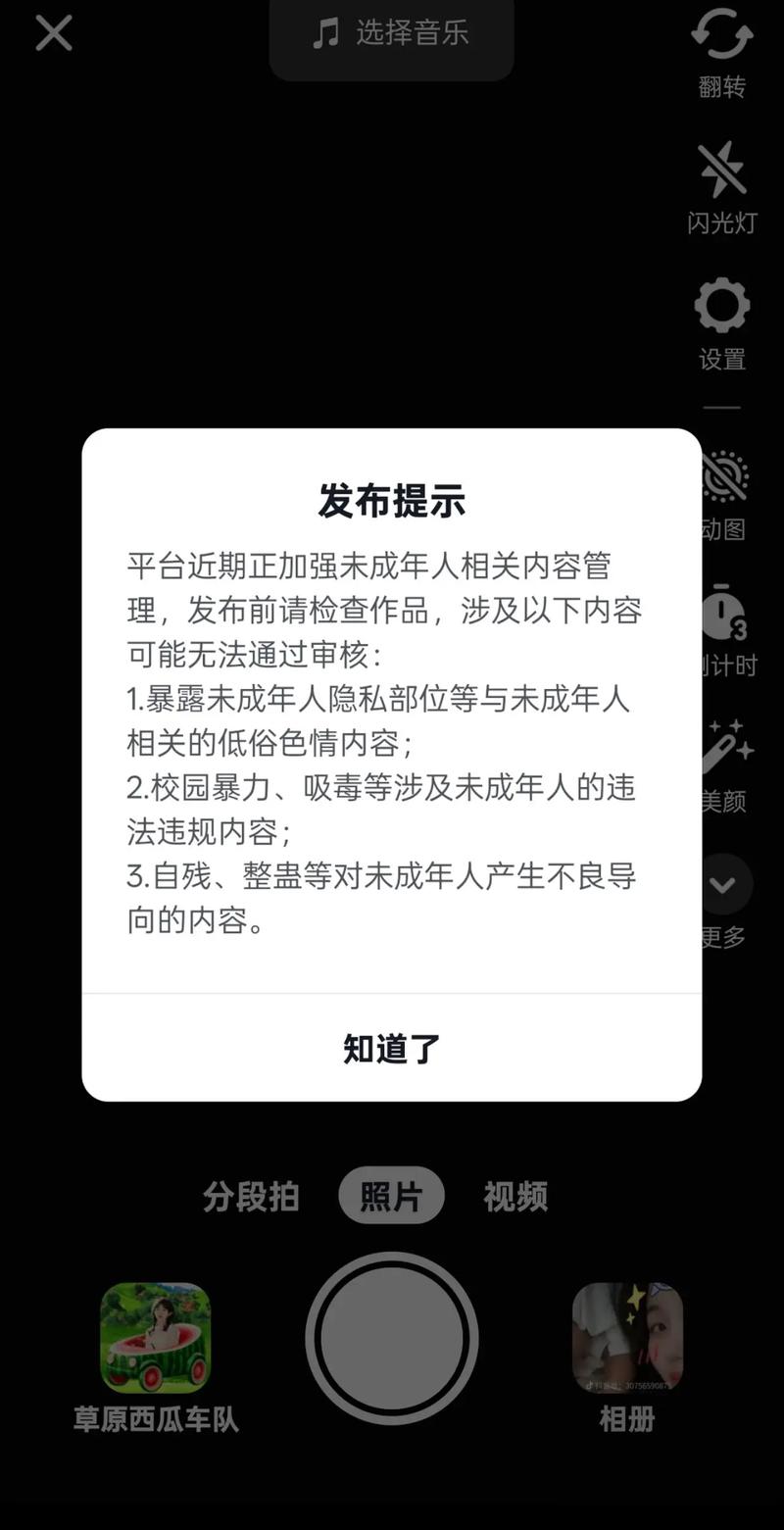Open 选择音乐 music picker
This screenshot has height=1530, width=784.
(391, 33)
